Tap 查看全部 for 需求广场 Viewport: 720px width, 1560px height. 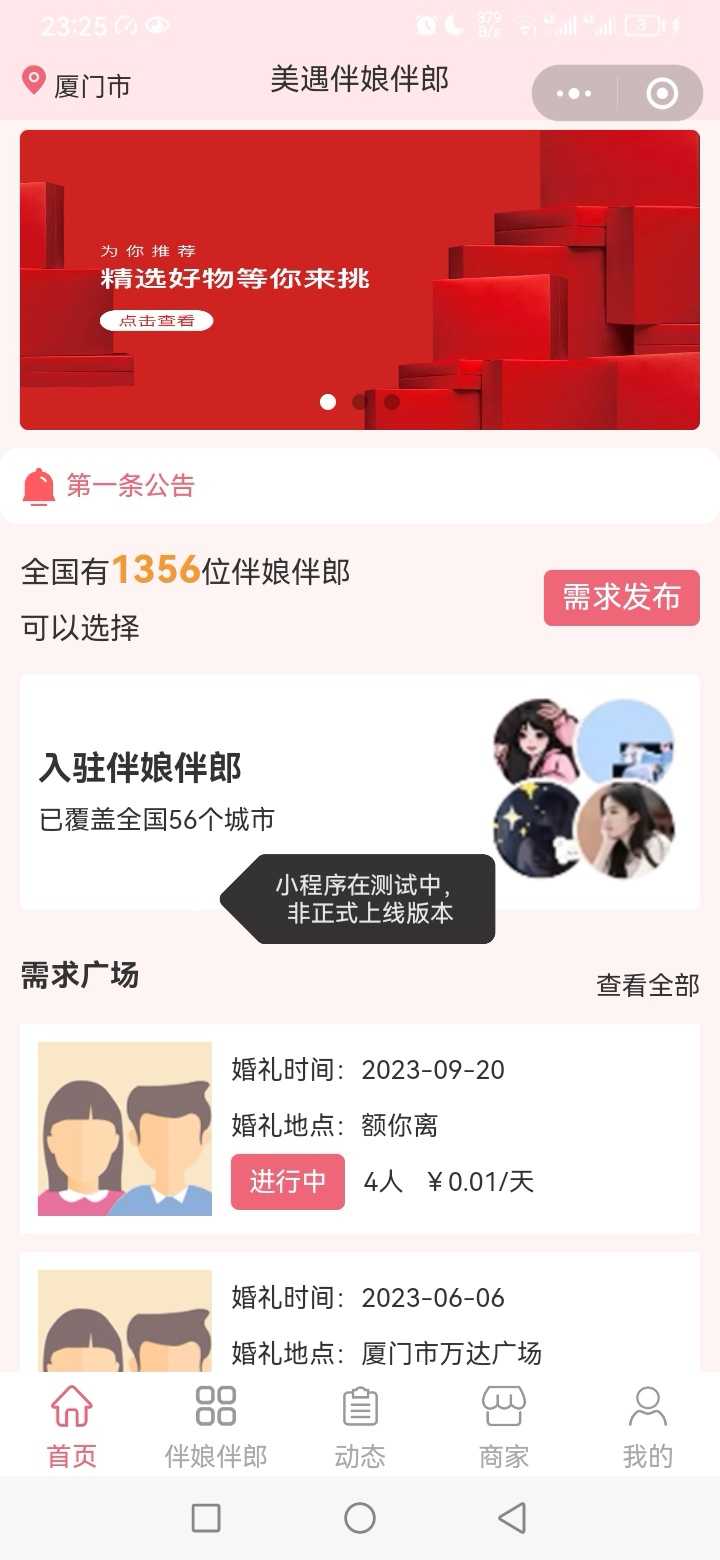pos(647,986)
